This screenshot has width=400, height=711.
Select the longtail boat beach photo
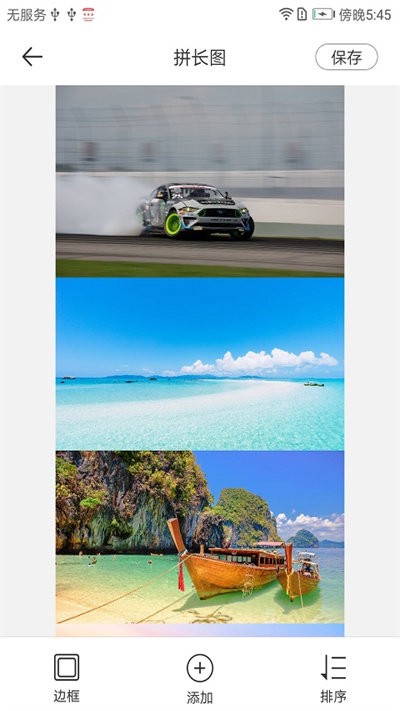[x=200, y=537]
